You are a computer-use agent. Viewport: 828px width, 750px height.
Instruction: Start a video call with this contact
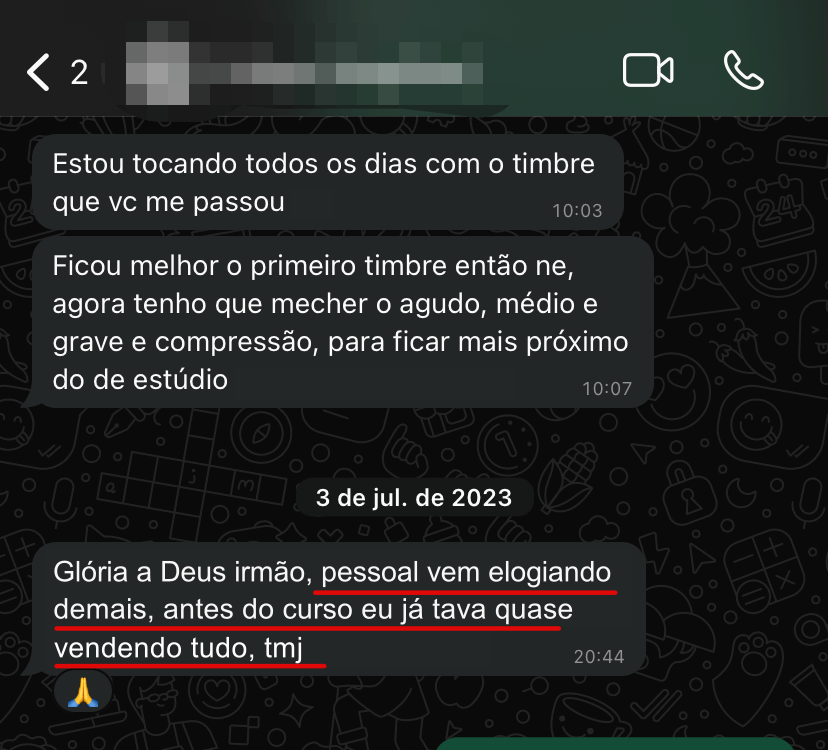647,71
